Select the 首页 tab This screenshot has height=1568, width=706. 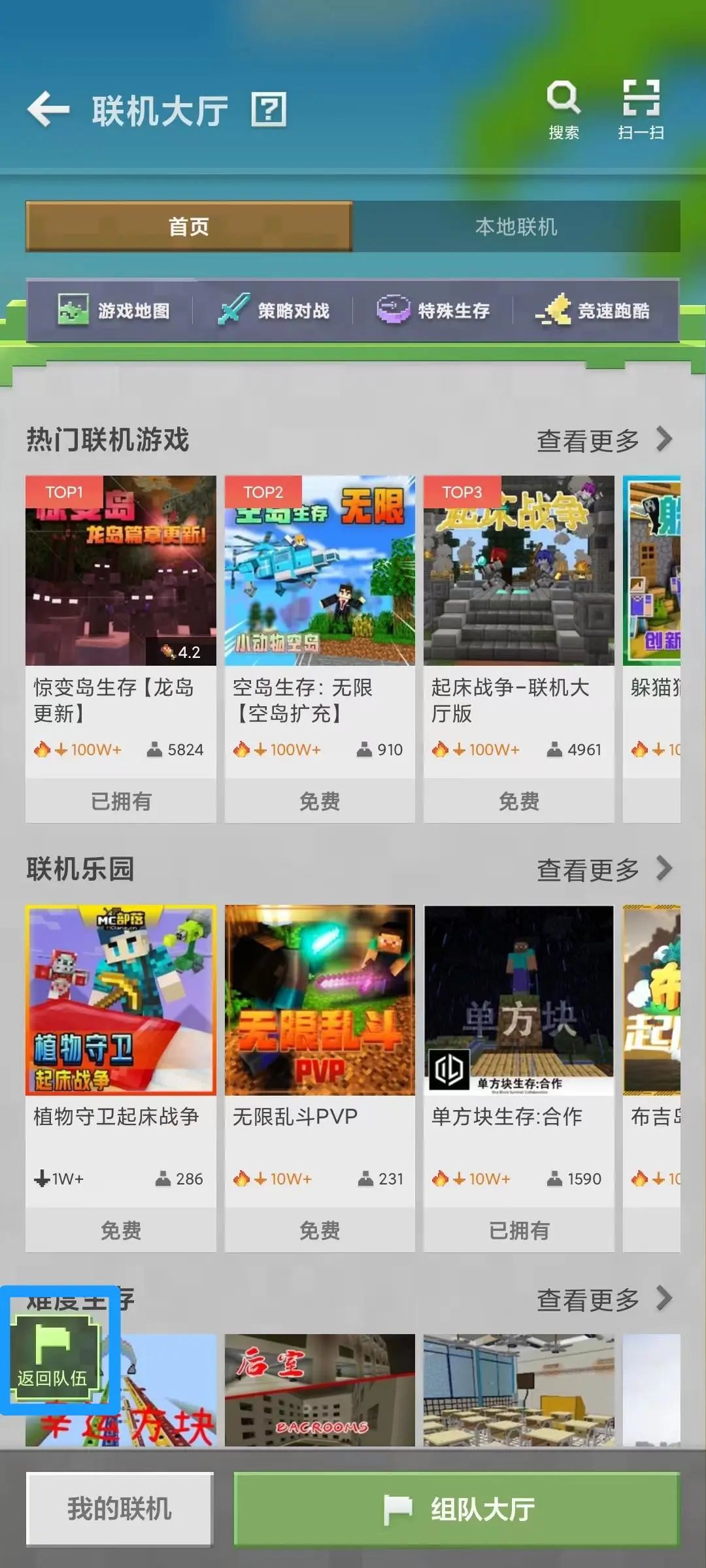(x=189, y=227)
